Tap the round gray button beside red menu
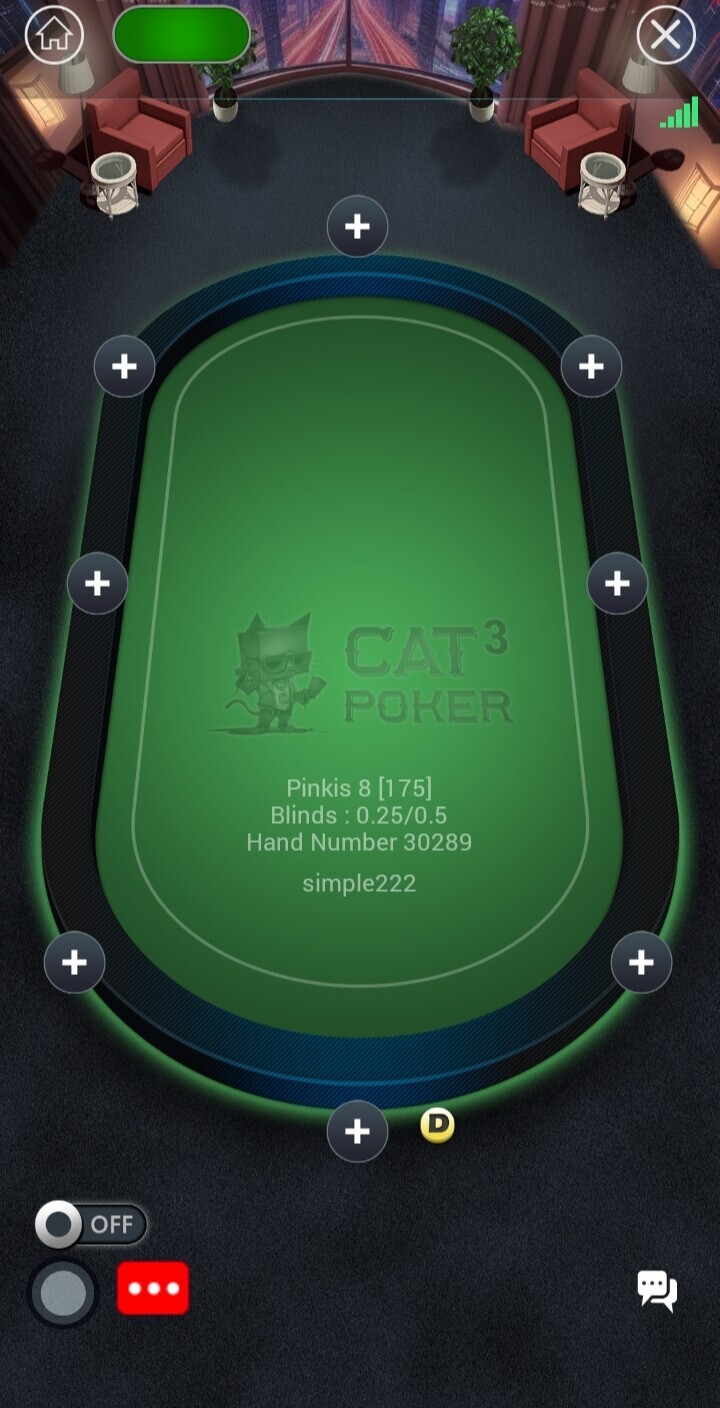The image size is (720, 1408). click(x=63, y=1293)
